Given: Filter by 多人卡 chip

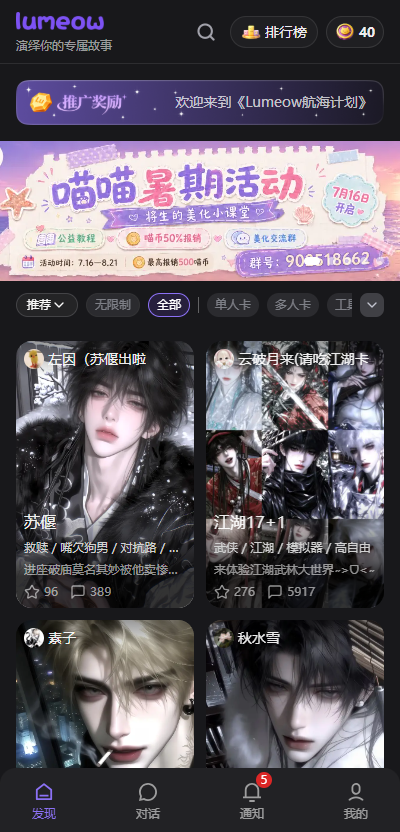Looking at the screenshot, I should coord(292,305).
